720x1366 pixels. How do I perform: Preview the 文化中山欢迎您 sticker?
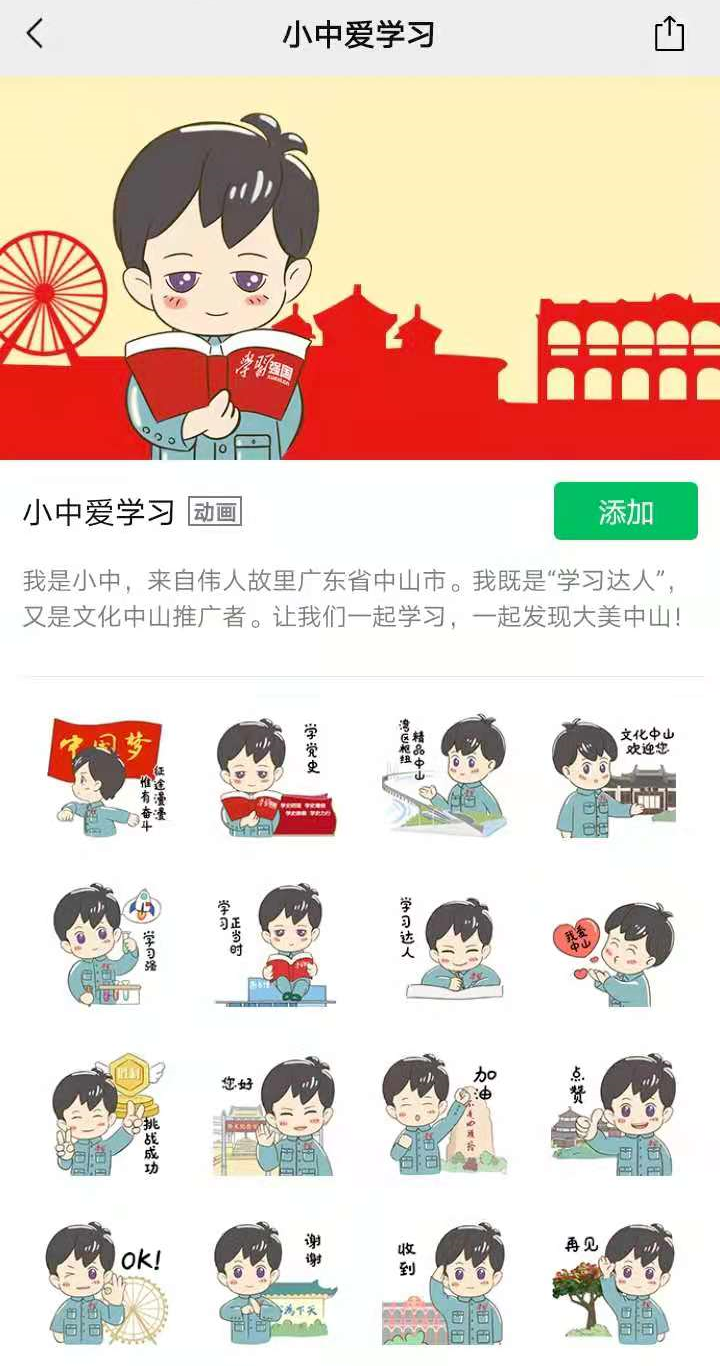612,777
